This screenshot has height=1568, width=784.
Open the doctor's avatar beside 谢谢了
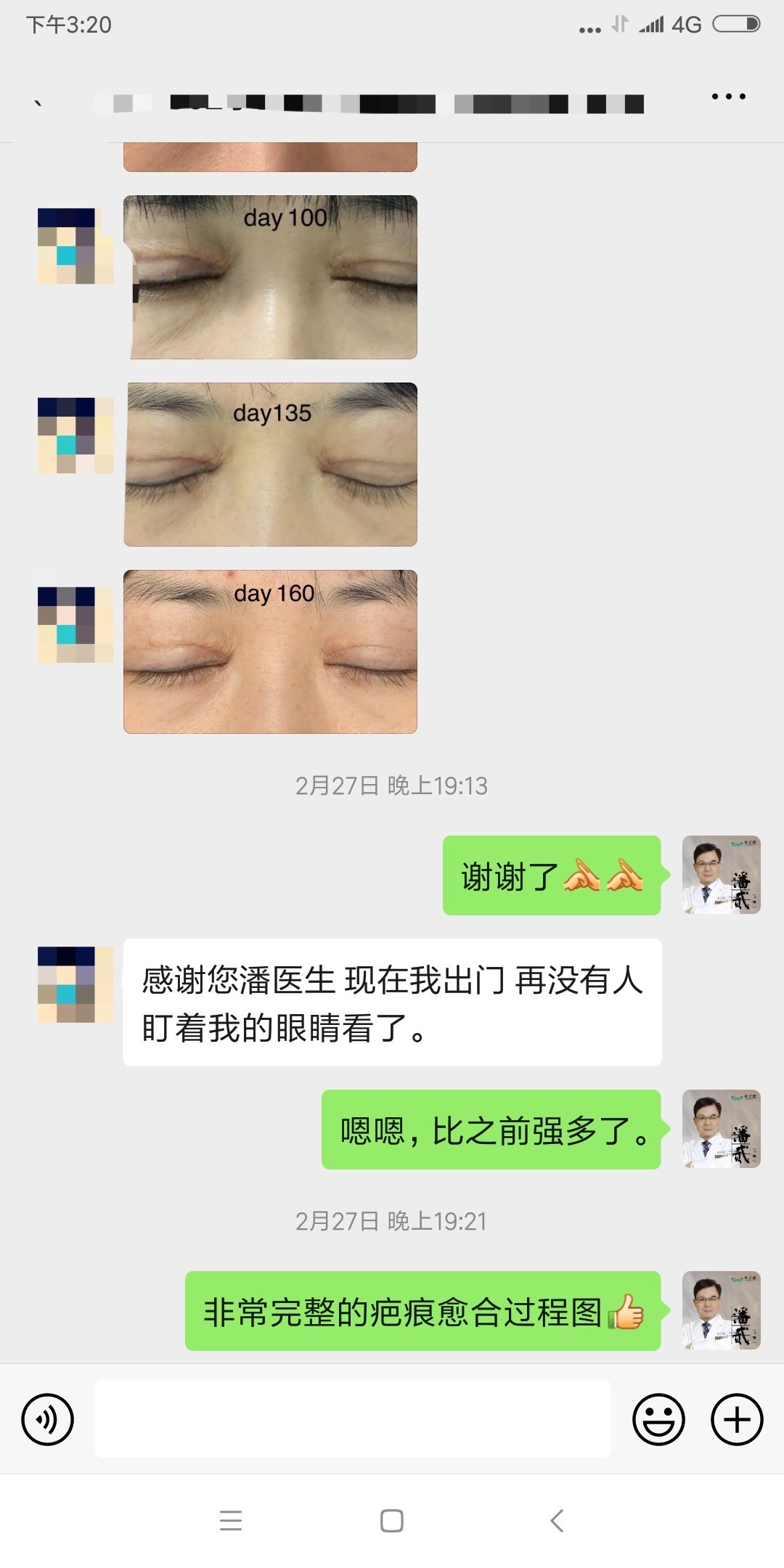721,875
